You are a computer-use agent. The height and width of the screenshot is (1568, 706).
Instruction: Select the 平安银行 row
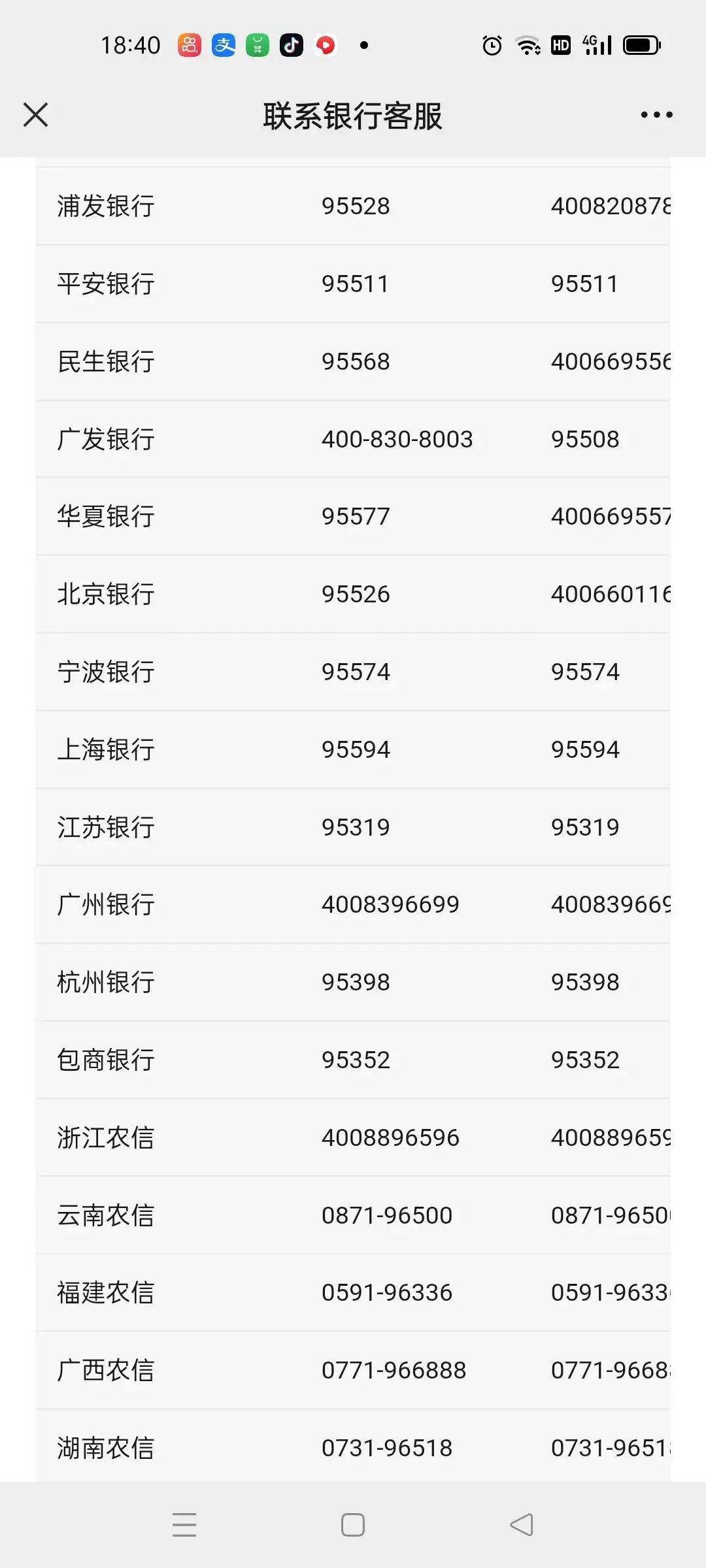[353, 283]
